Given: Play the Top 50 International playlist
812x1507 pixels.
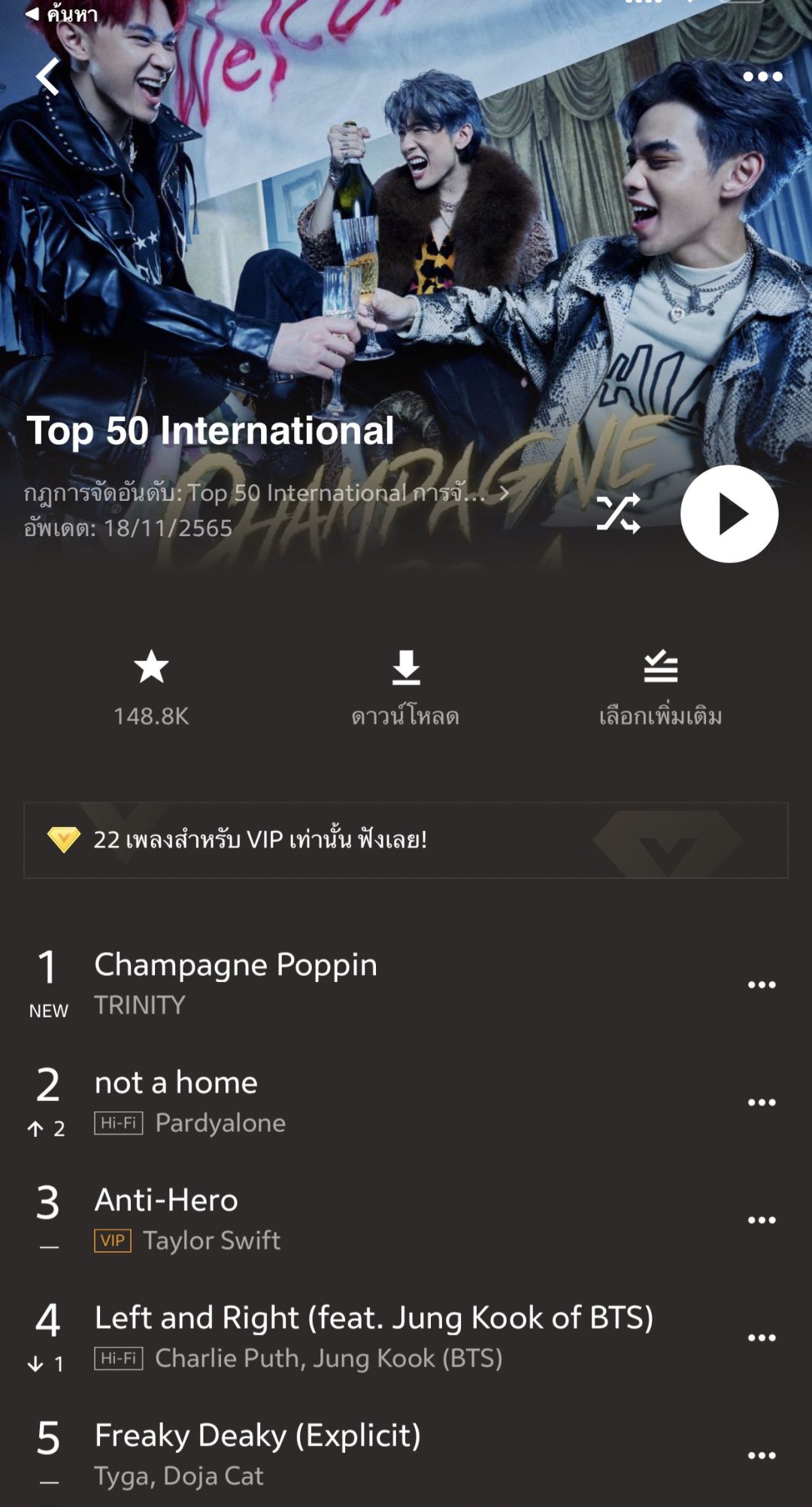Looking at the screenshot, I should (x=729, y=514).
